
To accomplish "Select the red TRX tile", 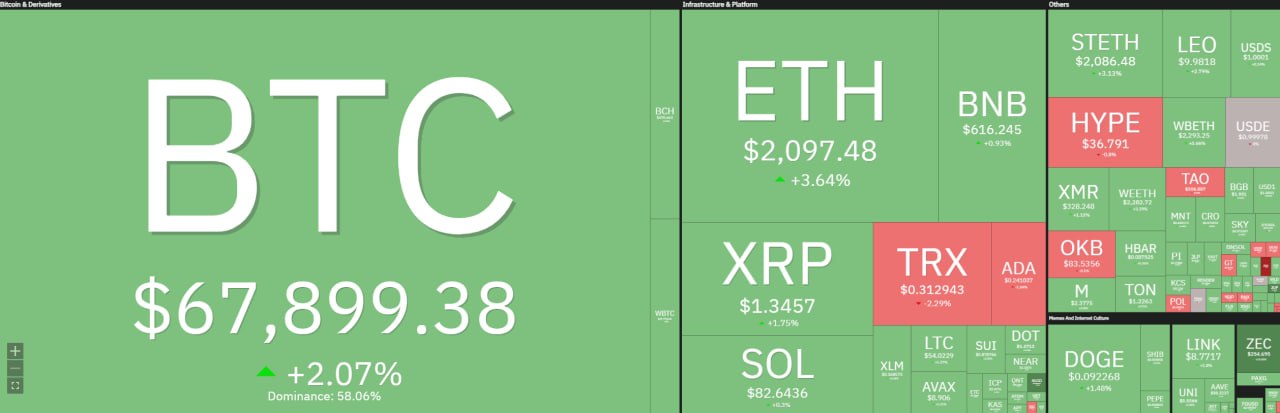I will tap(931, 272).
